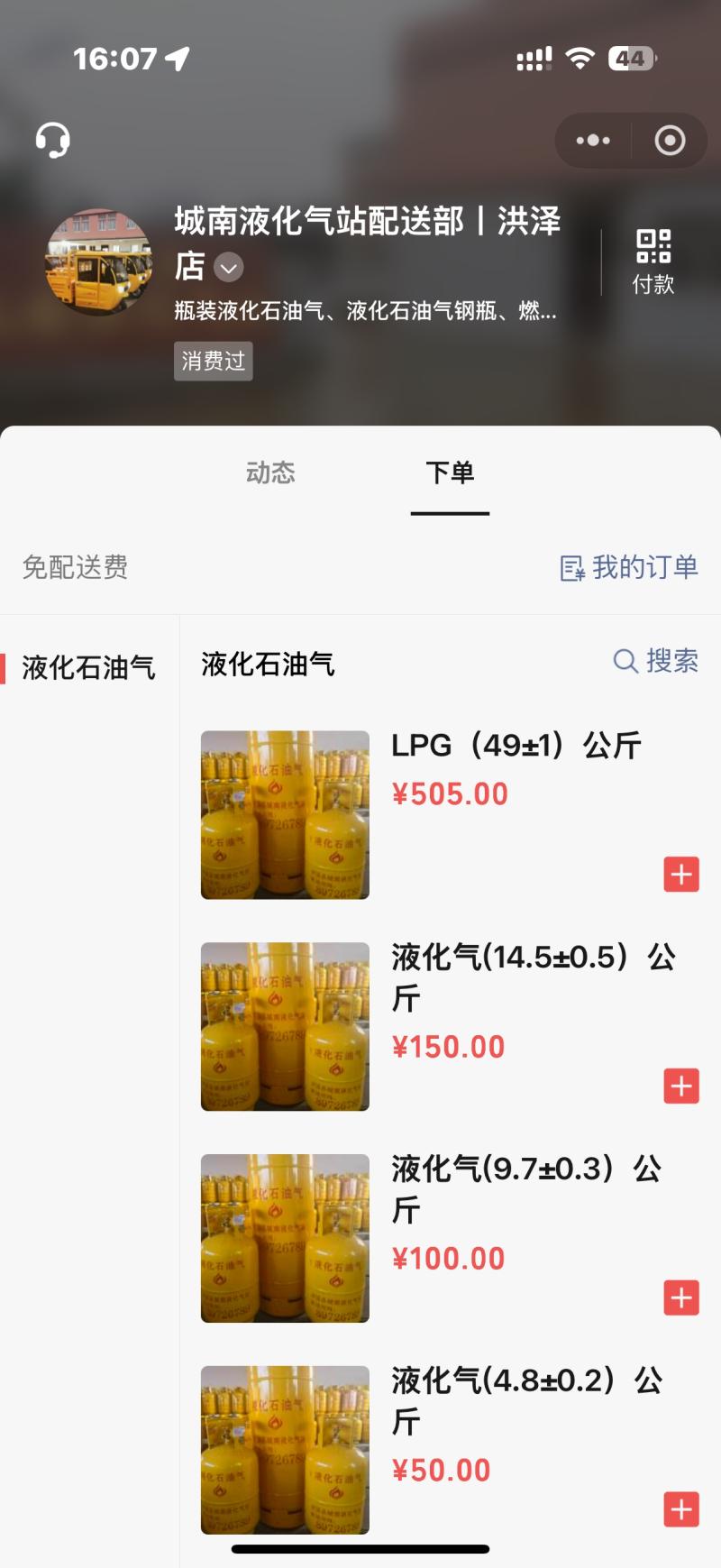721x1568 pixels.
Task: Close the mini-program with the circle button
Action: 670,141
